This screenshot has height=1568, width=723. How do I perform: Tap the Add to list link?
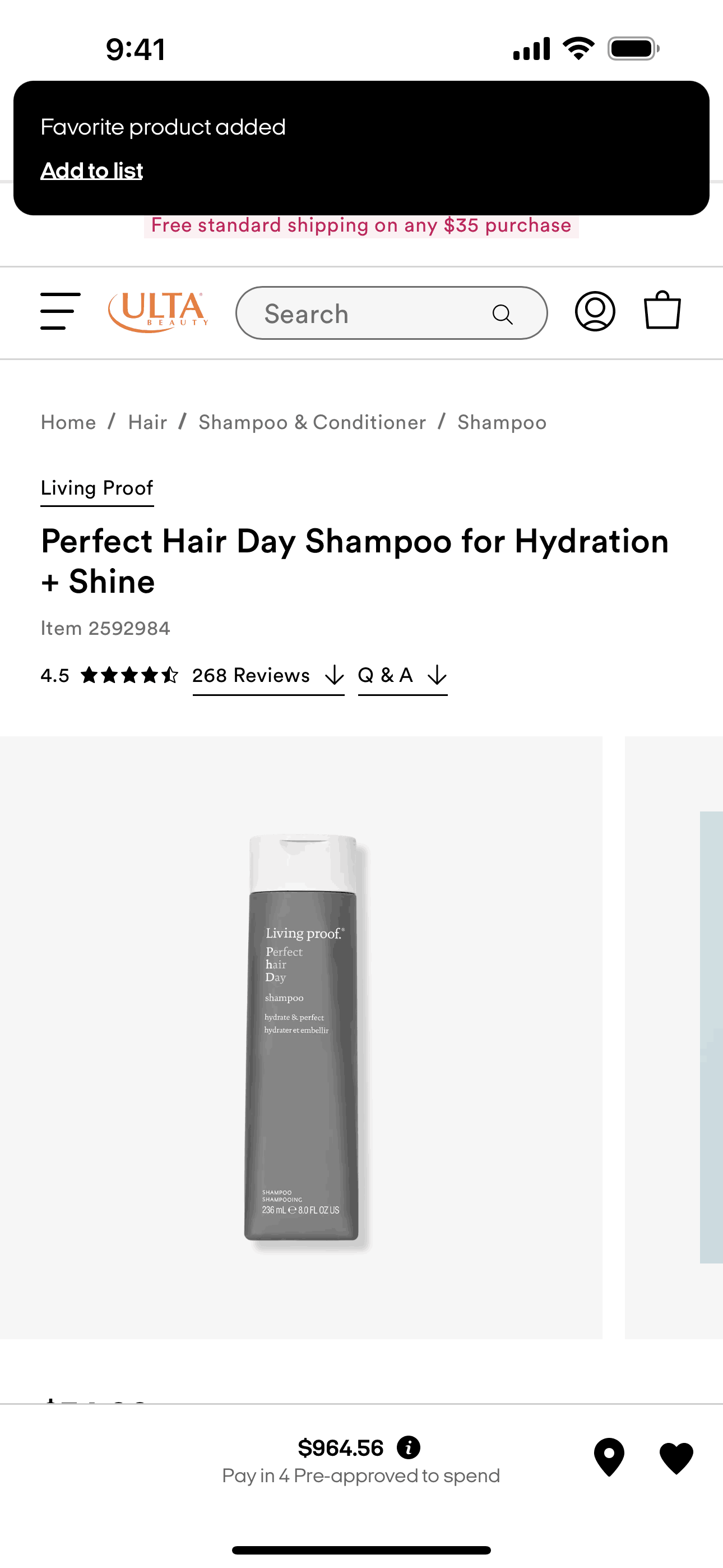[91, 171]
